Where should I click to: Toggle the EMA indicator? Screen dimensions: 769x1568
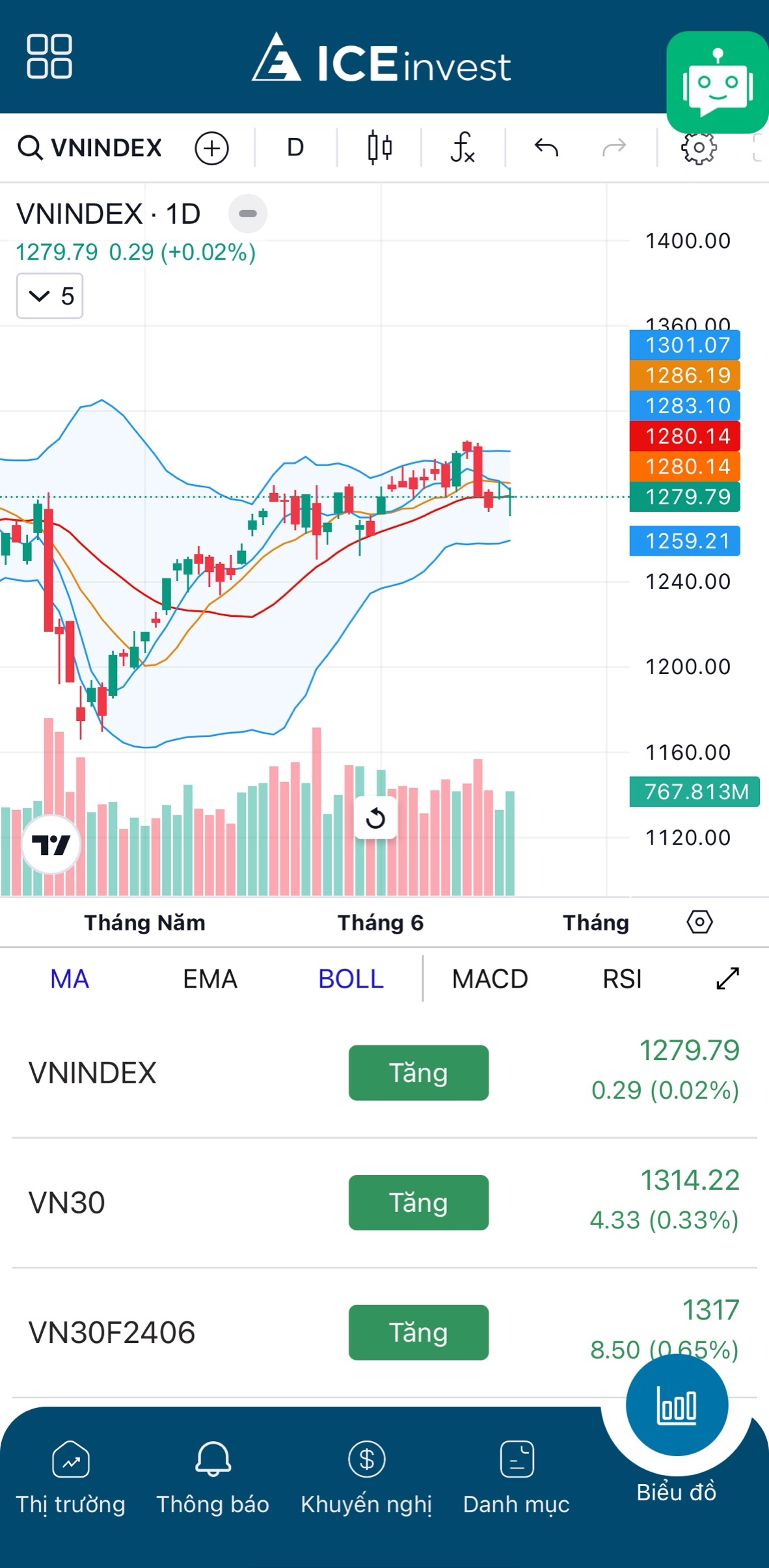[209, 979]
